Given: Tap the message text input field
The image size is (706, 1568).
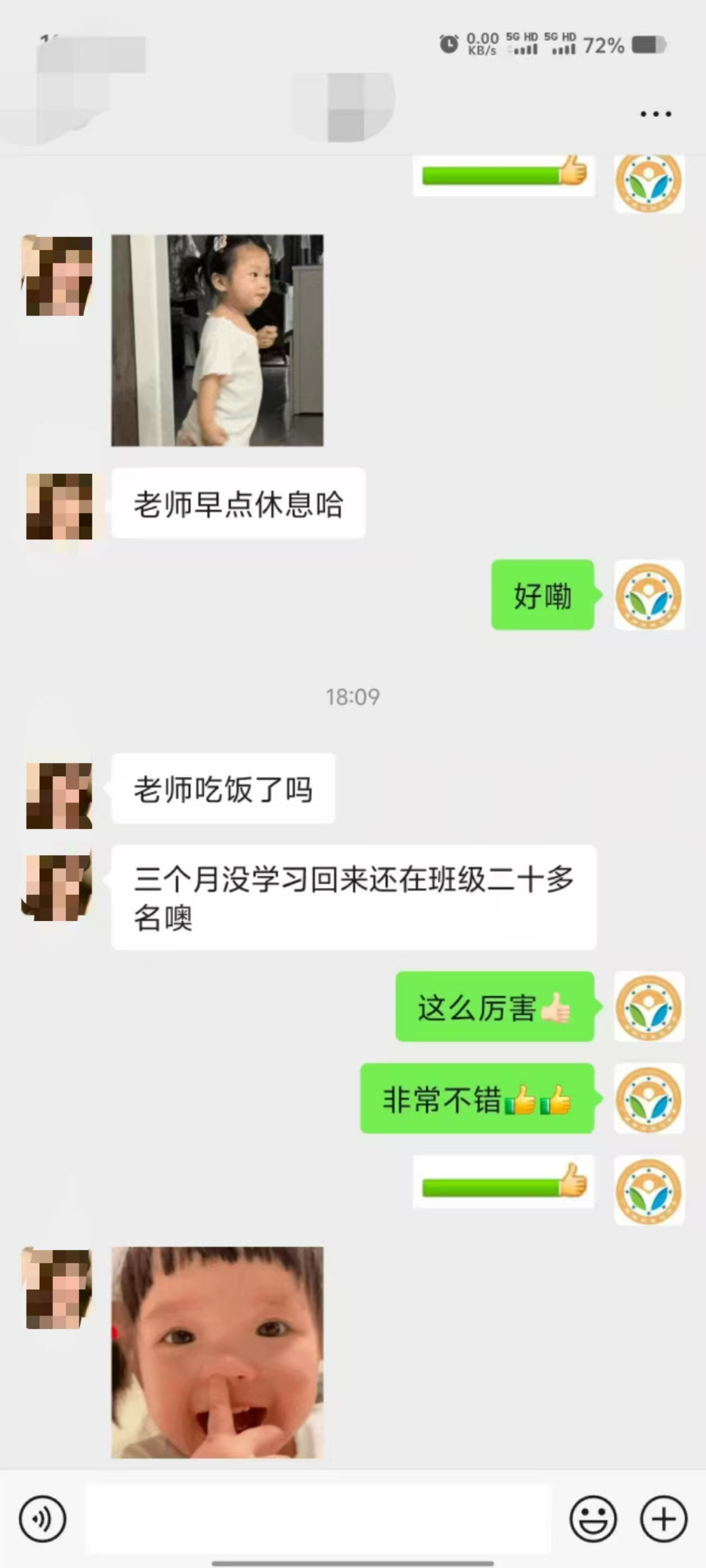Looking at the screenshot, I should (x=317, y=1519).
